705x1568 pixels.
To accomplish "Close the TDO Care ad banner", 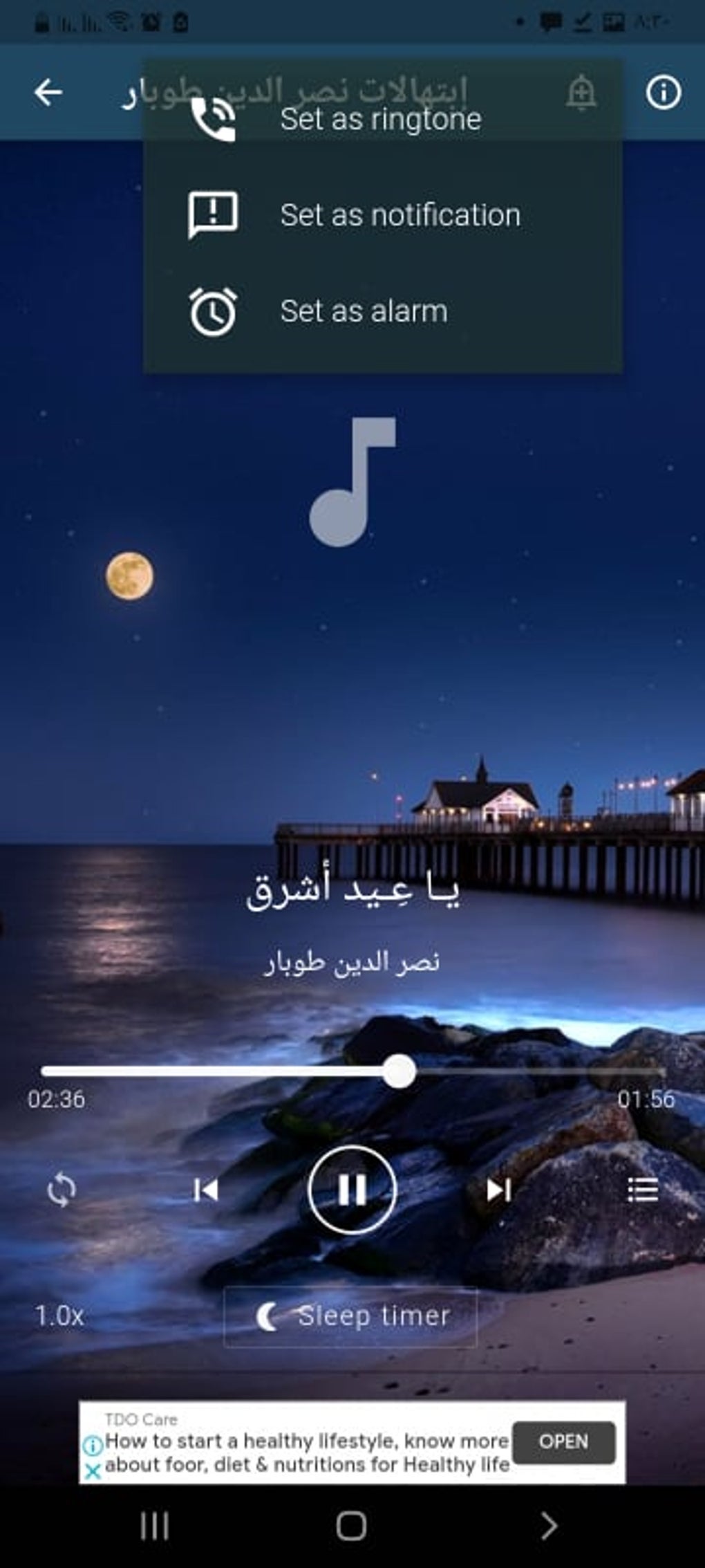I will (92, 1470).
